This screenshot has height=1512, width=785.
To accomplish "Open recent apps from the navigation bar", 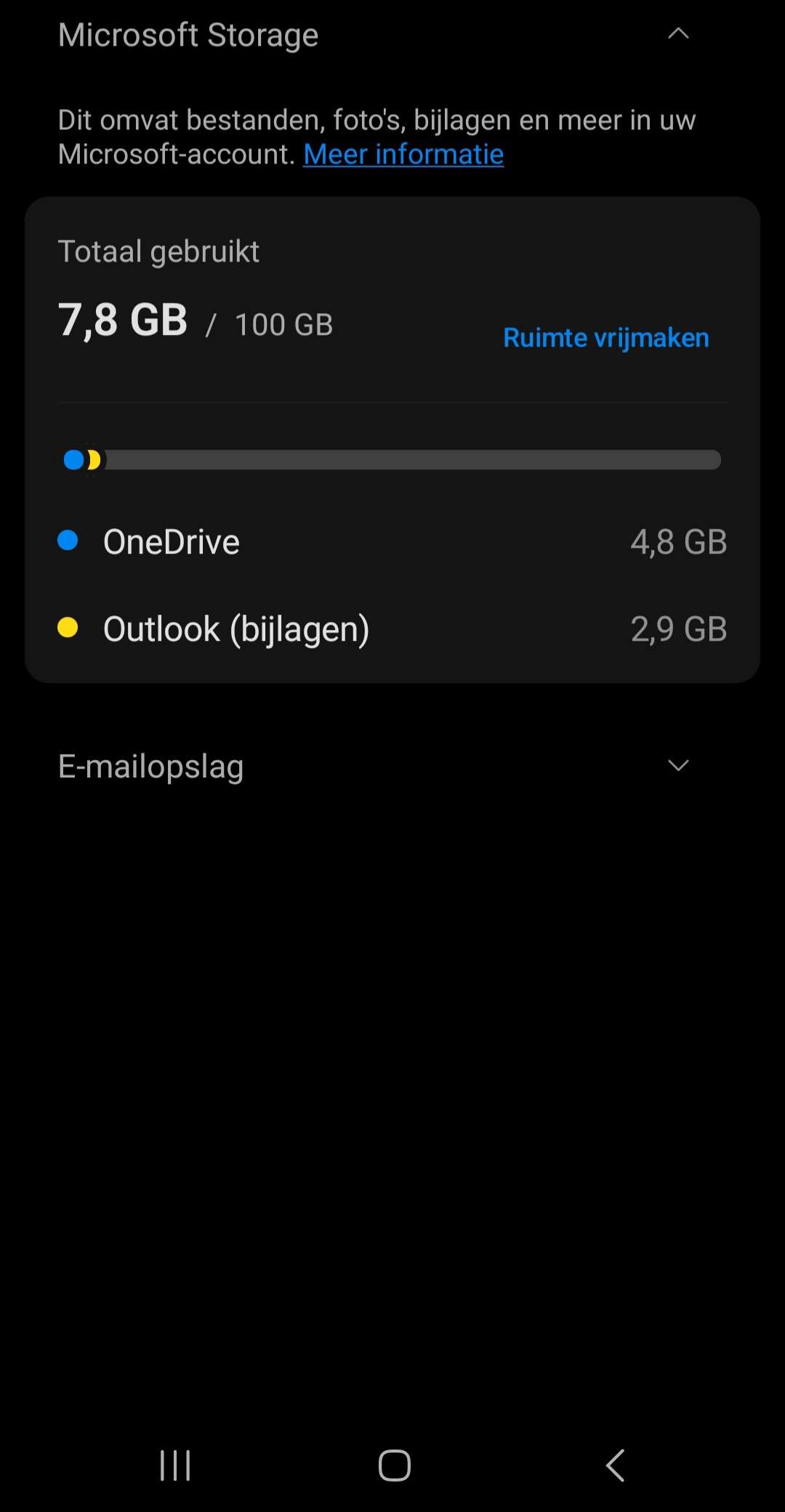I will click(x=175, y=1465).
